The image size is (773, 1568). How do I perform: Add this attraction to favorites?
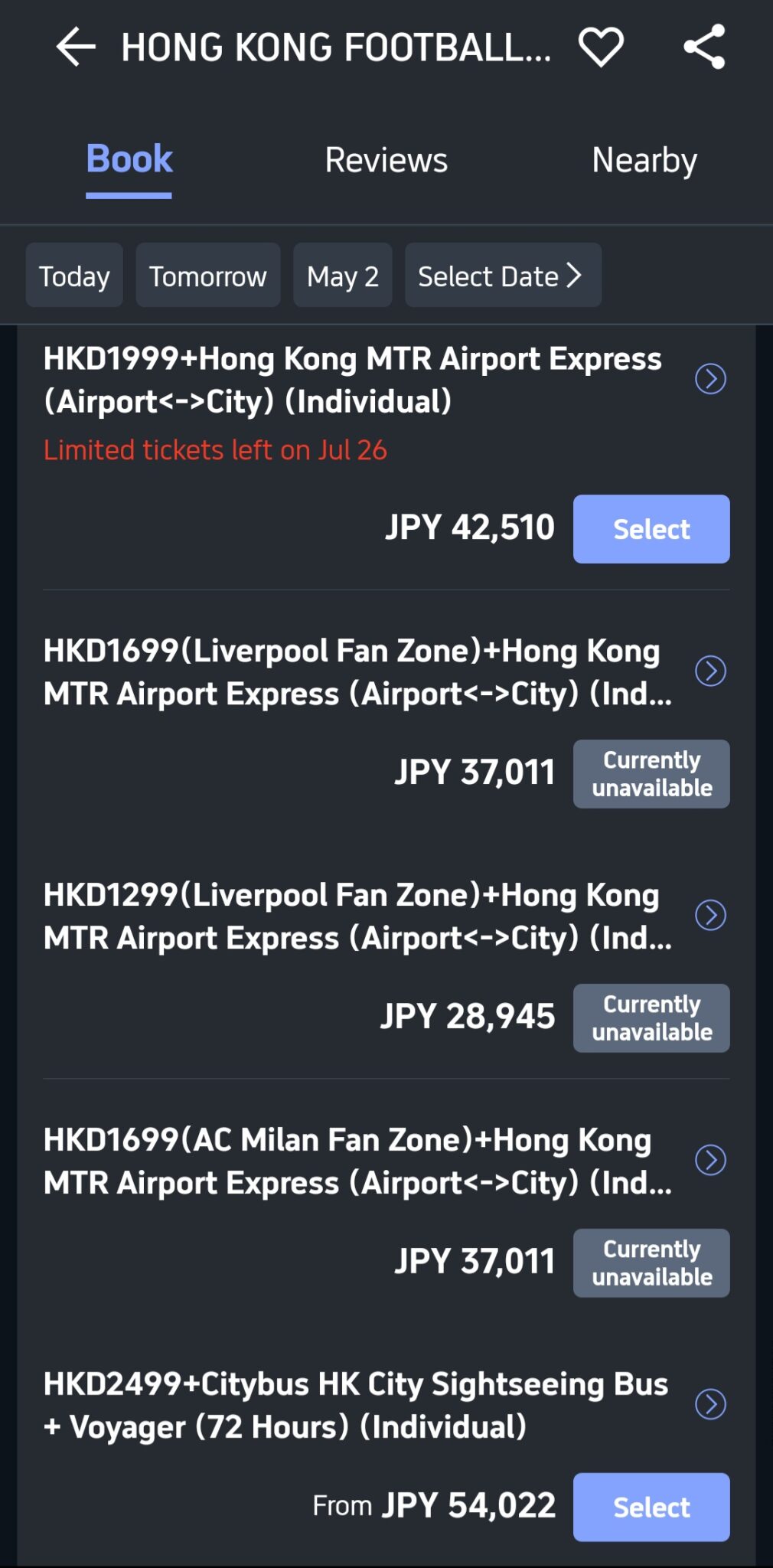click(601, 47)
